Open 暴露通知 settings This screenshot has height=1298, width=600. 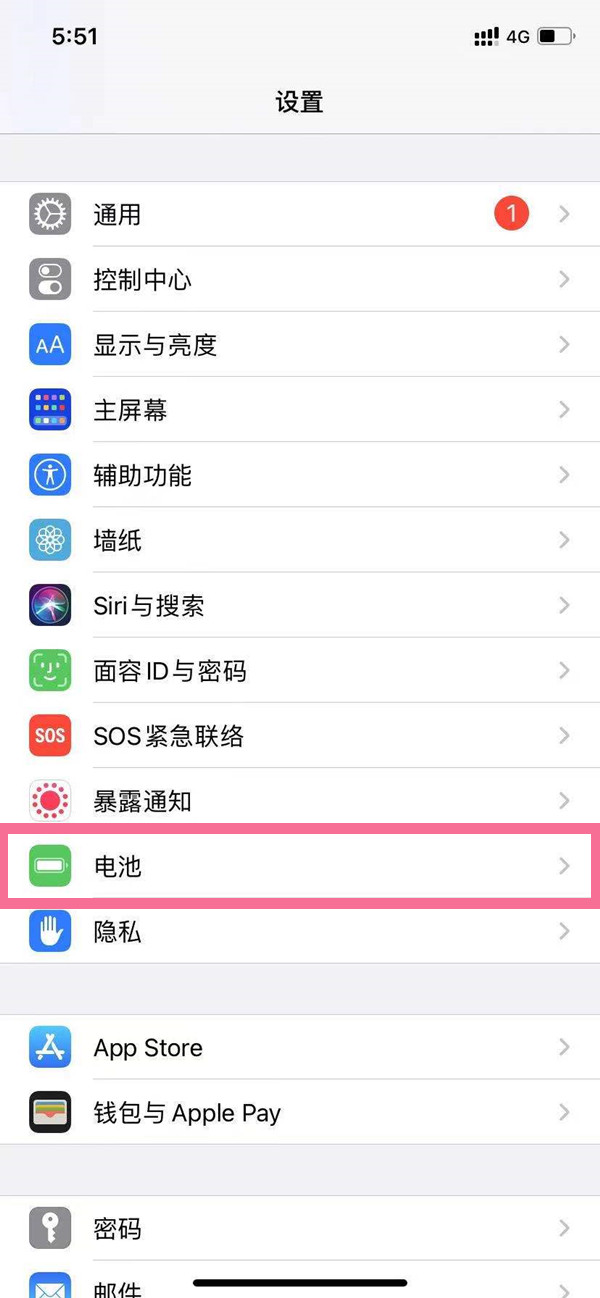300,801
